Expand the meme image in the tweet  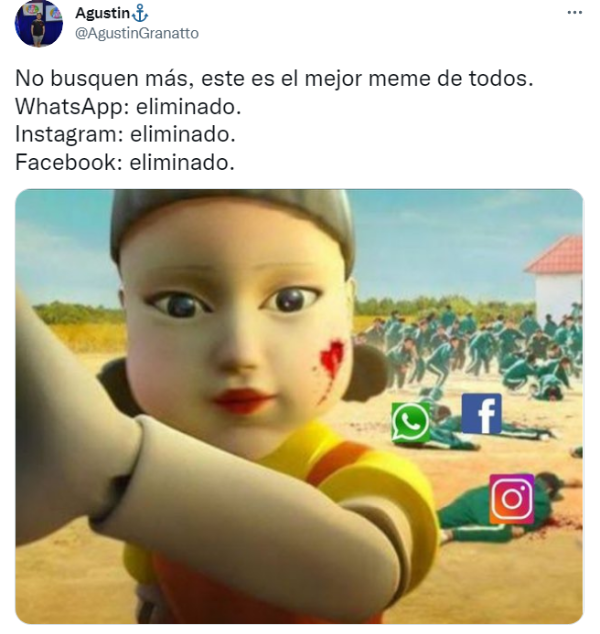point(298,405)
